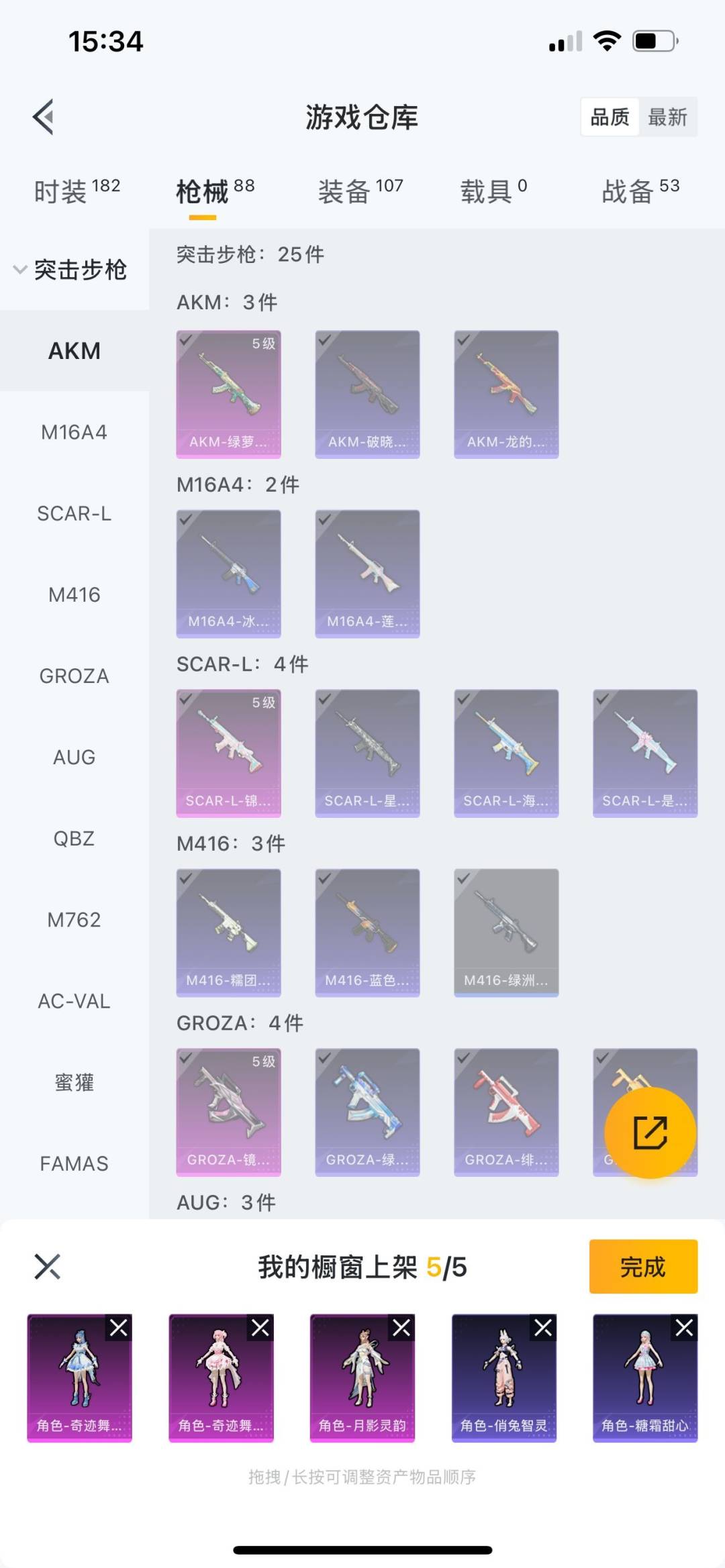Image resolution: width=725 pixels, height=1568 pixels.
Task: Select M16A4 in the side list
Action: tap(74, 432)
